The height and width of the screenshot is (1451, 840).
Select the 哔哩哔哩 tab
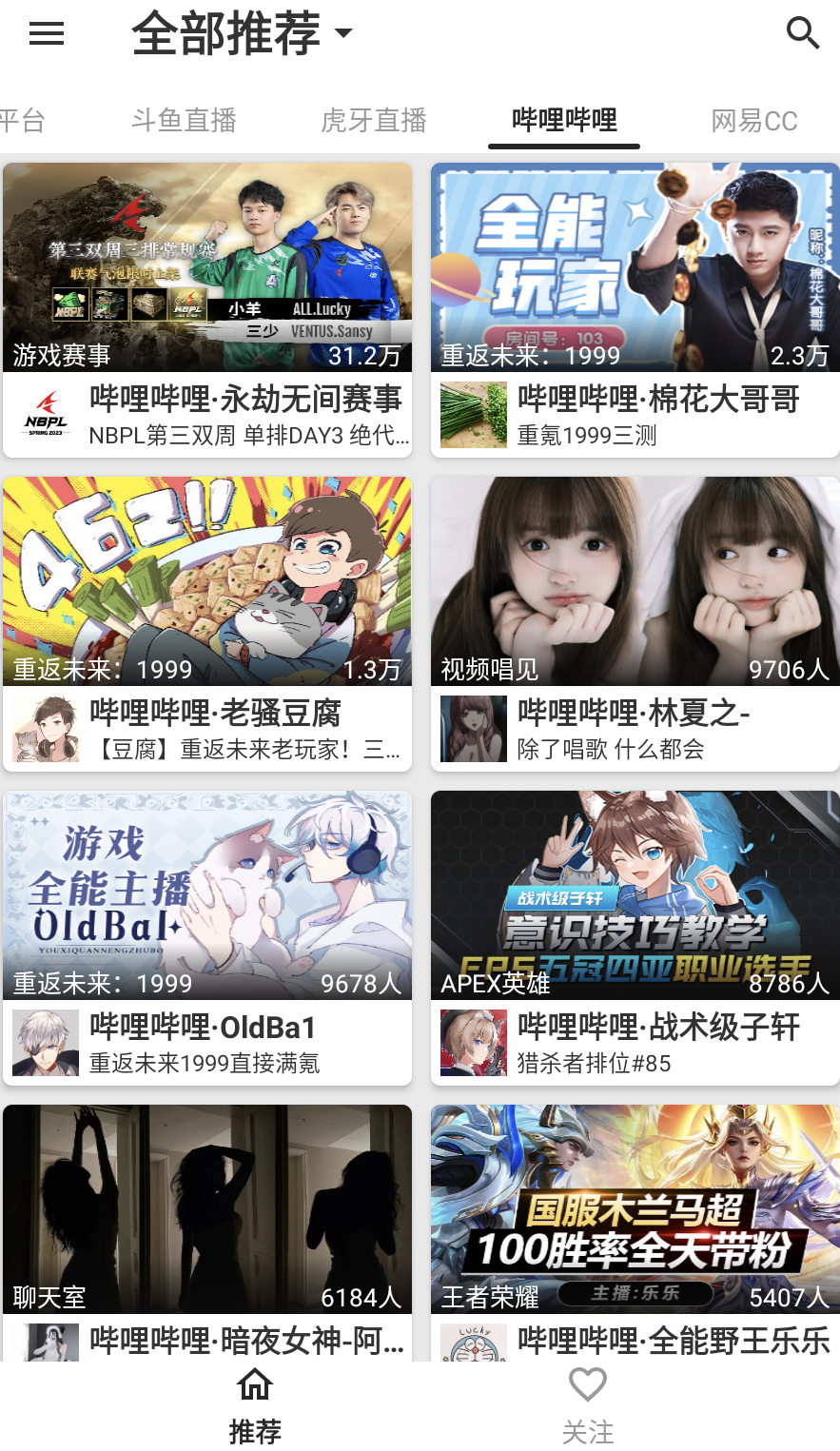click(x=564, y=121)
